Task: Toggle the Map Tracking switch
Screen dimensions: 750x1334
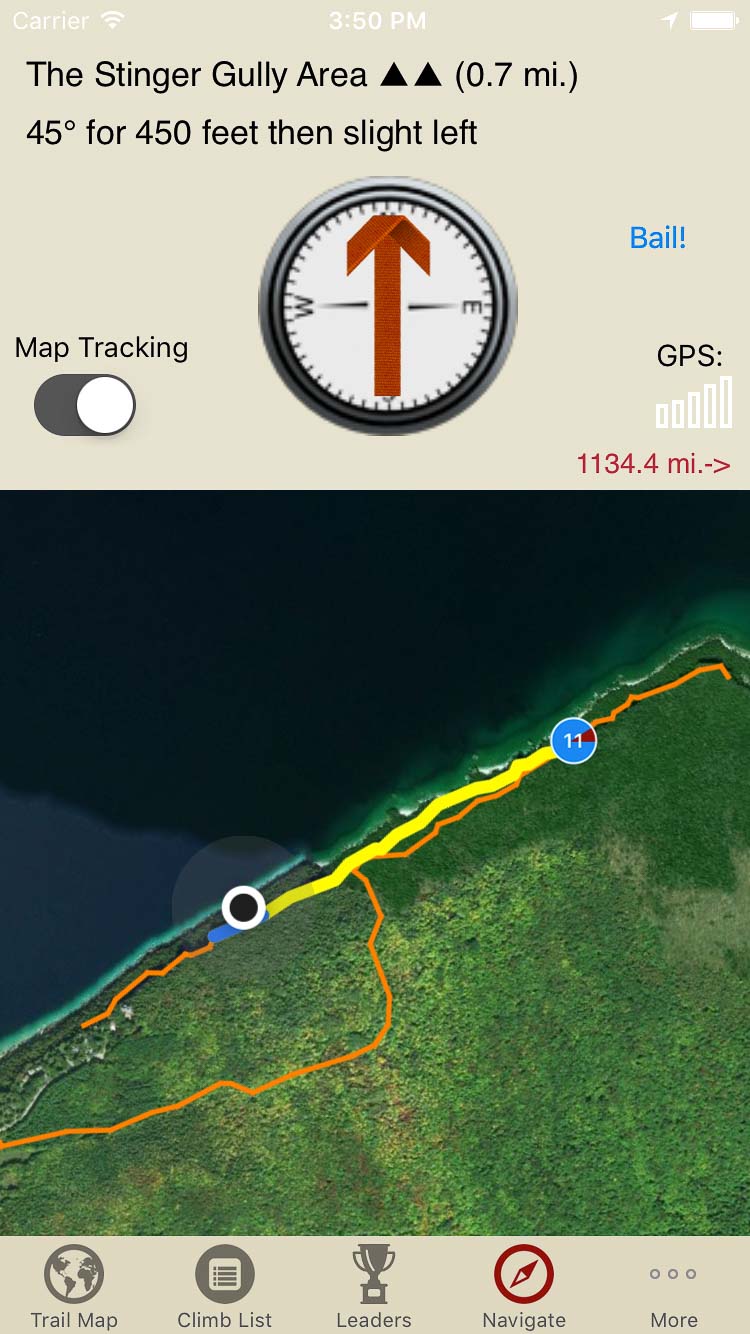Action: coord(85,405)
